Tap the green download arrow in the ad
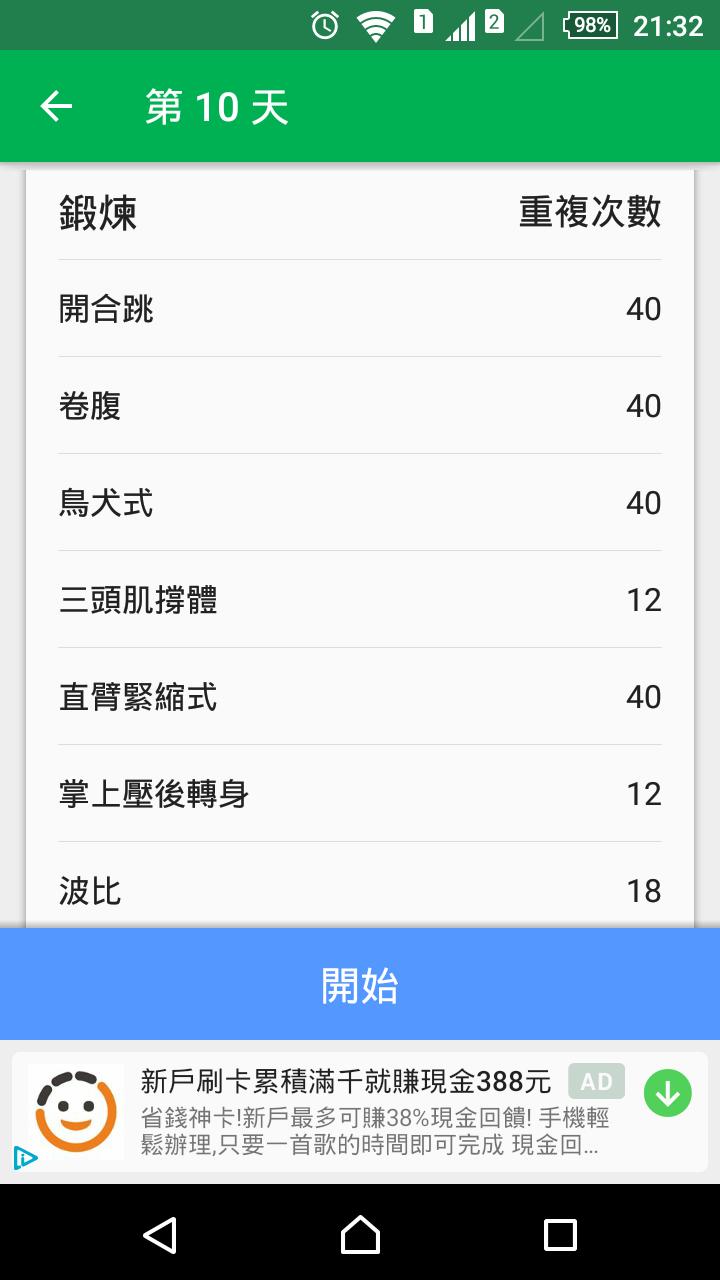This screenshot has height=1280, width=720. point(667,1093)
